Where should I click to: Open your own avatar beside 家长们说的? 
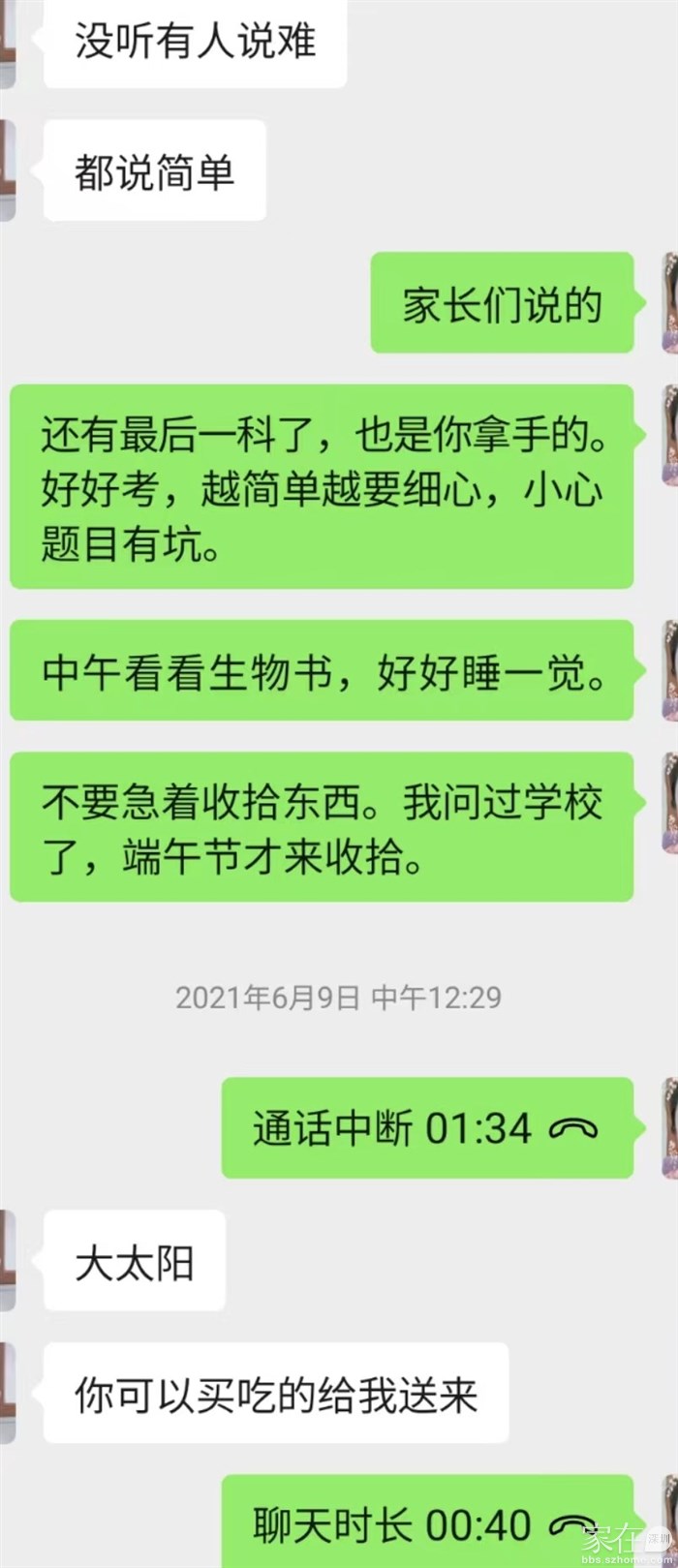point(669,303)
